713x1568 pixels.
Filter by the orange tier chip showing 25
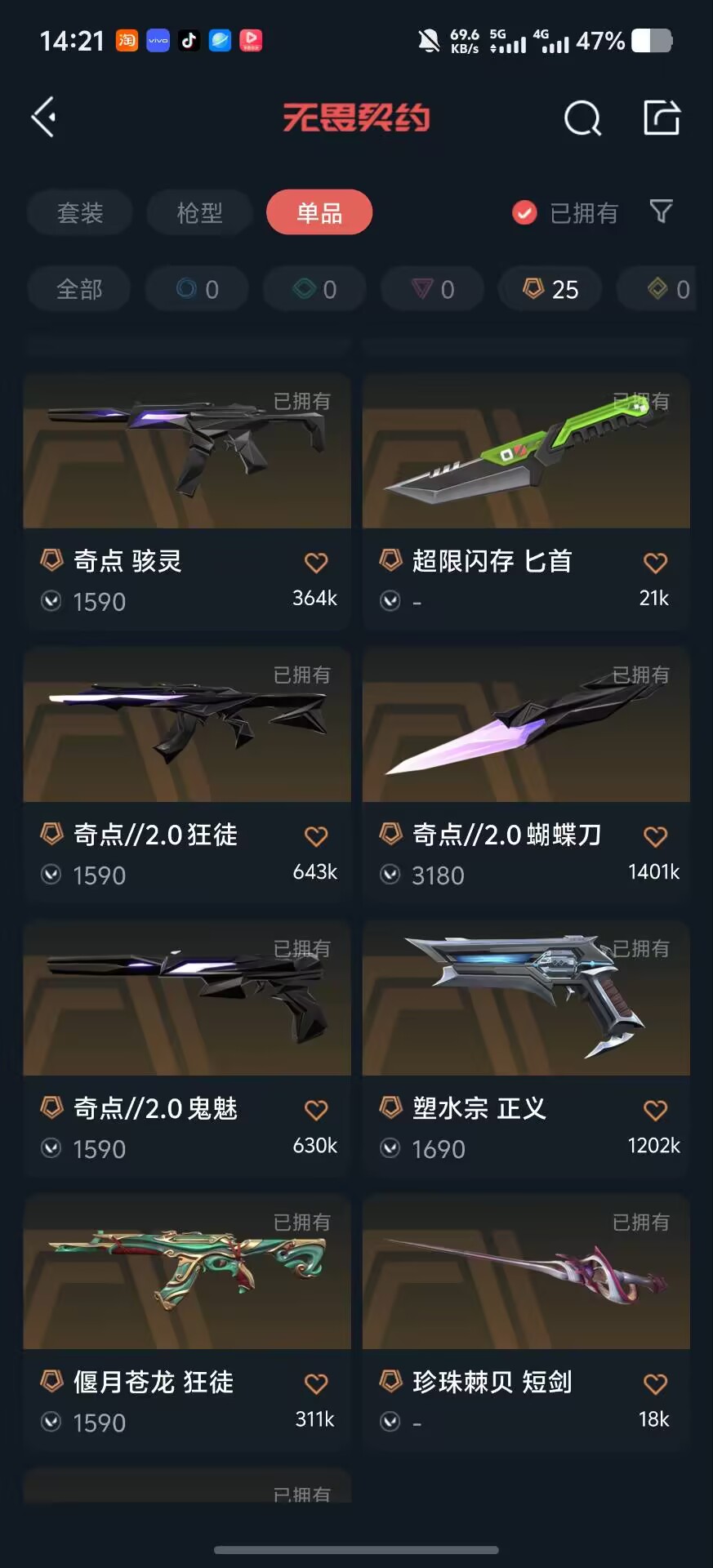pyautogui.click(x=551, y=289)
